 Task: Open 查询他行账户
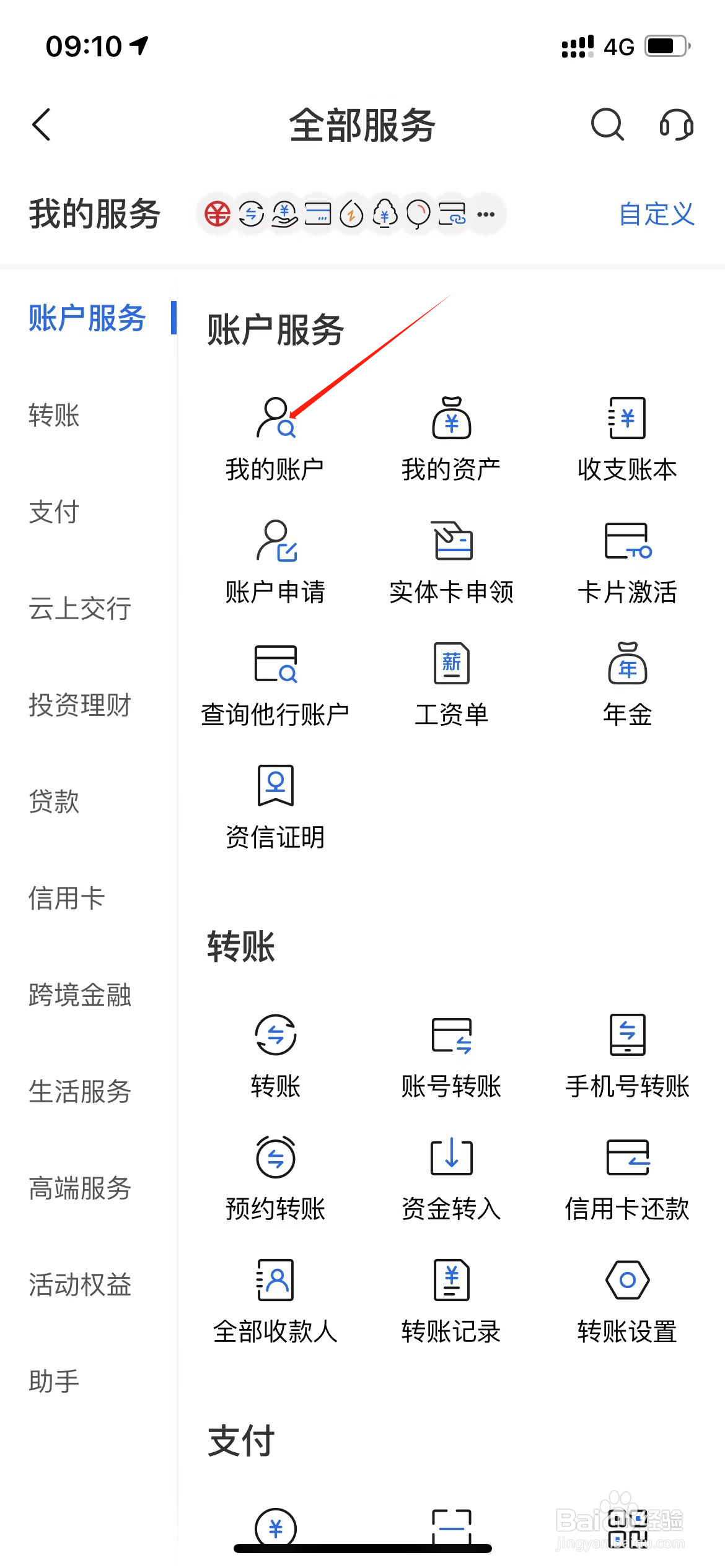[x=275, y=684]
